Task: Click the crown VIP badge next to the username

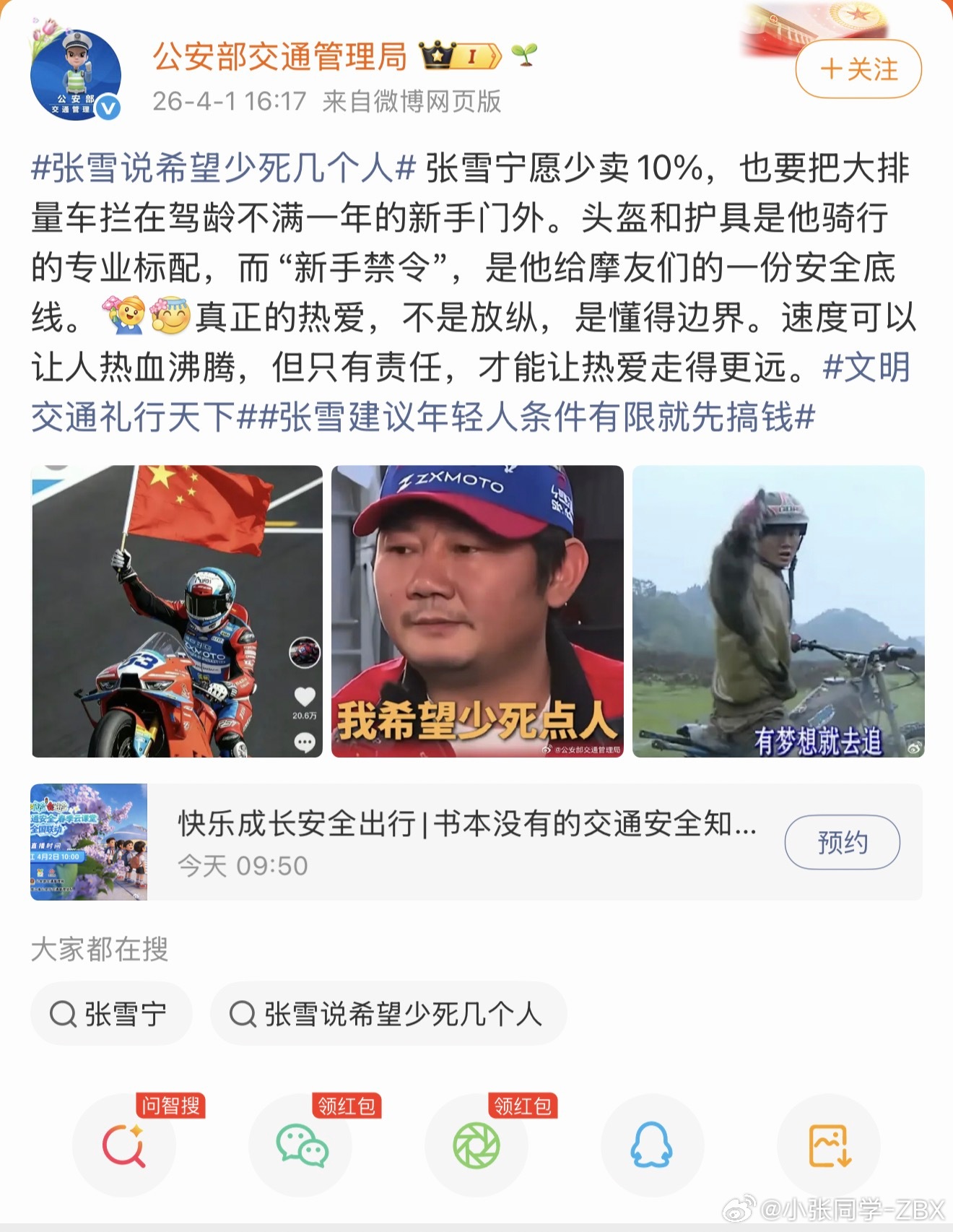Action: (x=440, y=55)
